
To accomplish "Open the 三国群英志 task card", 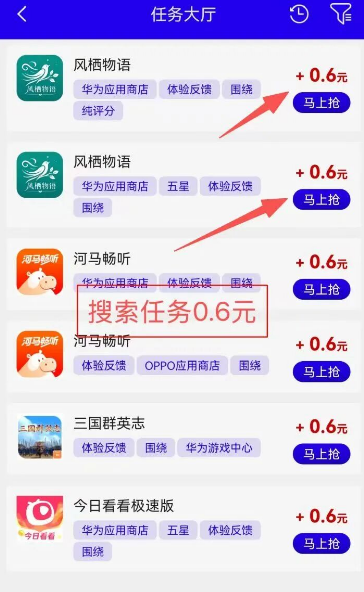I will point(183,438).
